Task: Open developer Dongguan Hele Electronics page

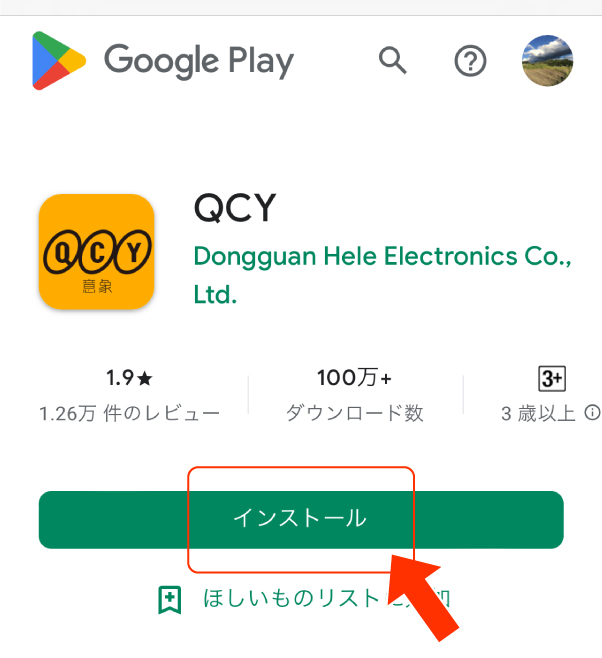Action: (x=381, y=256)
